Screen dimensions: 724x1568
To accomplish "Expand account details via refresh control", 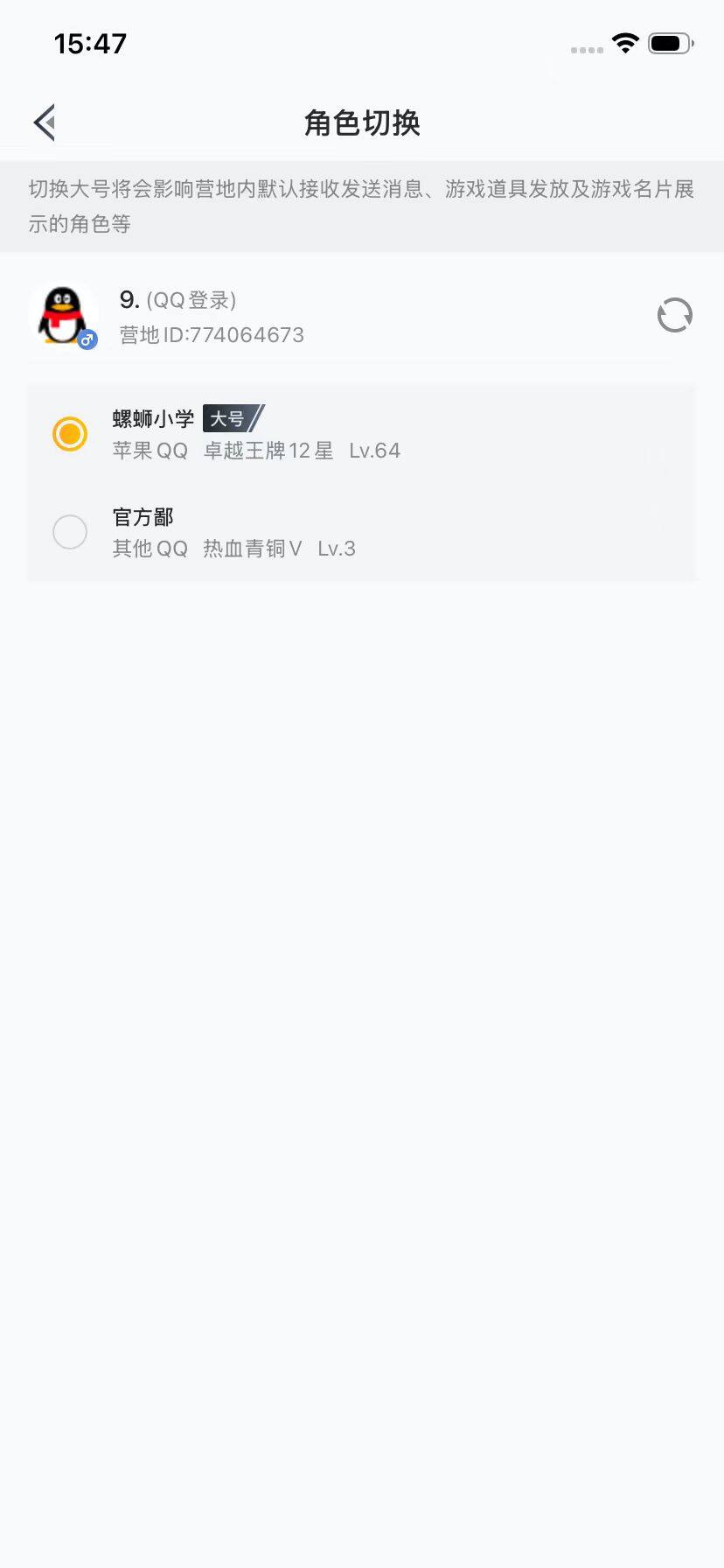I will click(674, 315).
